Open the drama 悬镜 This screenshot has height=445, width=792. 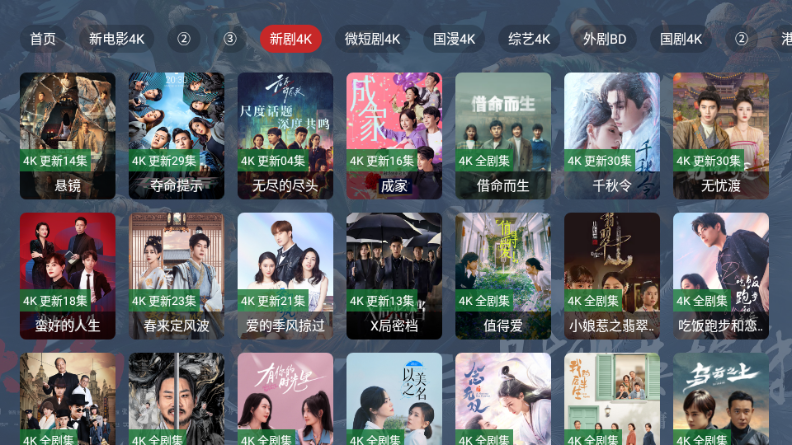[67, 135]
